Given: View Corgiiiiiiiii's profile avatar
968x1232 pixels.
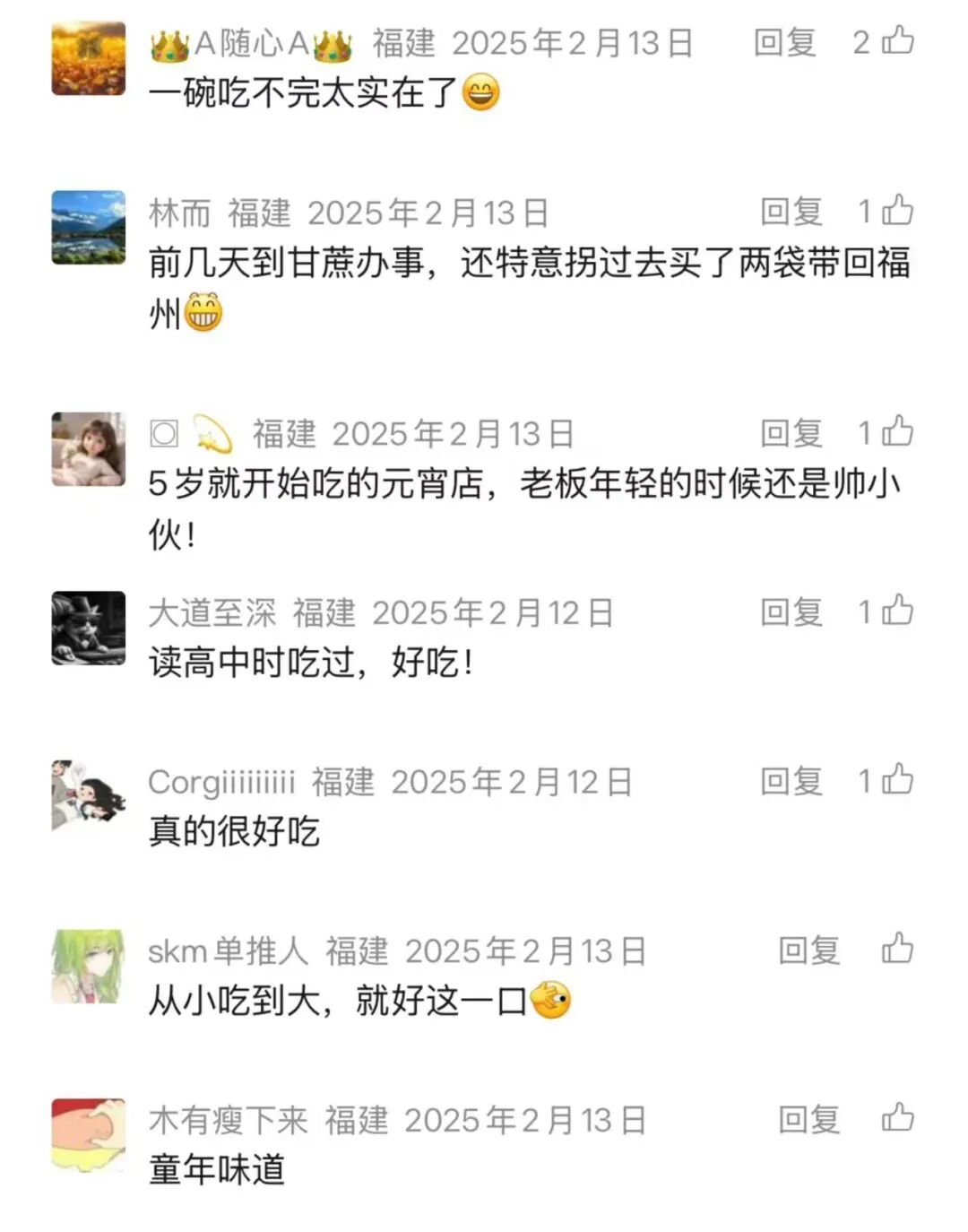Looking at the screenshot, I should 89,796.
